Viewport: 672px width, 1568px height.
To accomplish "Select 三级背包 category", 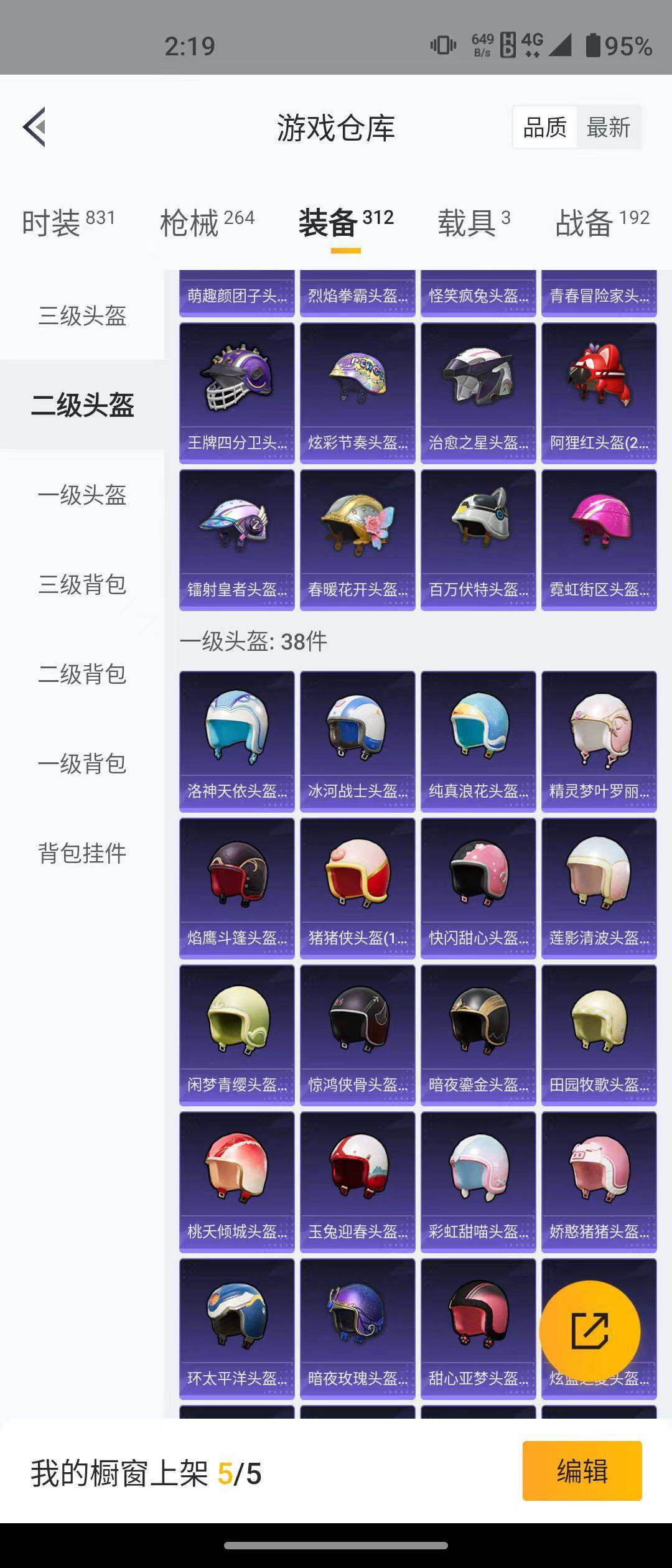I will click(x=82, y=585).
